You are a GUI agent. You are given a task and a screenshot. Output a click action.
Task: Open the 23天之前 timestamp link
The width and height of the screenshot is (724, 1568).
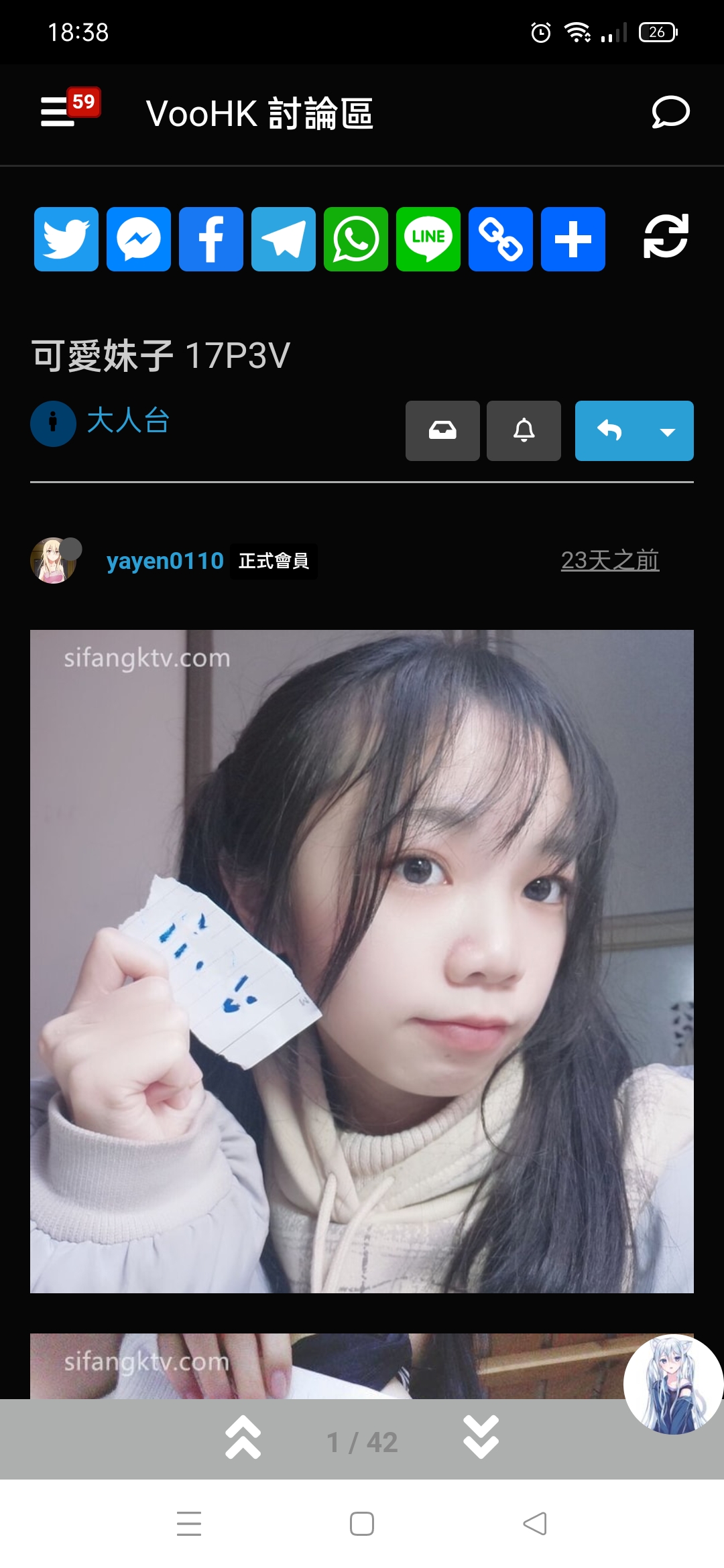click(x=610, y=560)
